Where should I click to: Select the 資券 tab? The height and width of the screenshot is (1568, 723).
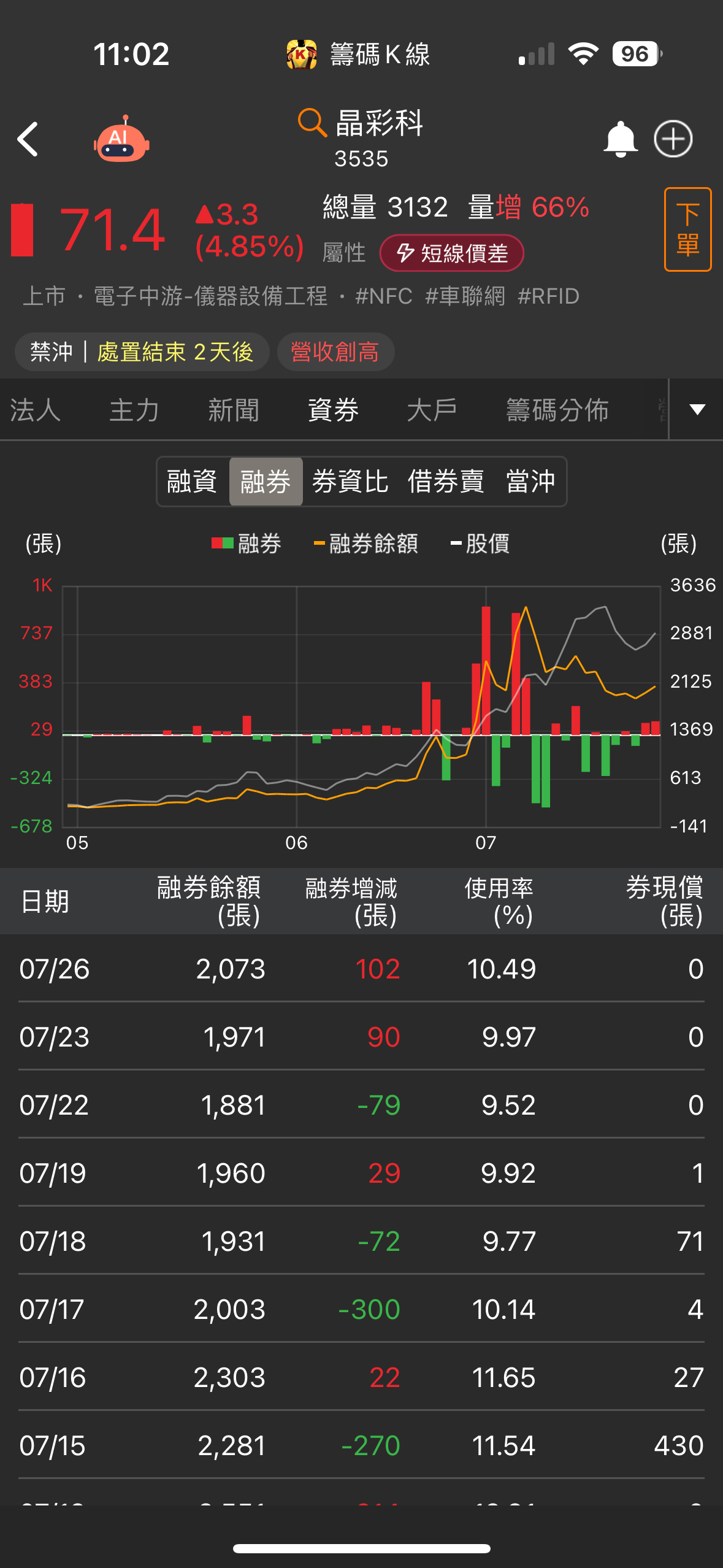[333, 410]
